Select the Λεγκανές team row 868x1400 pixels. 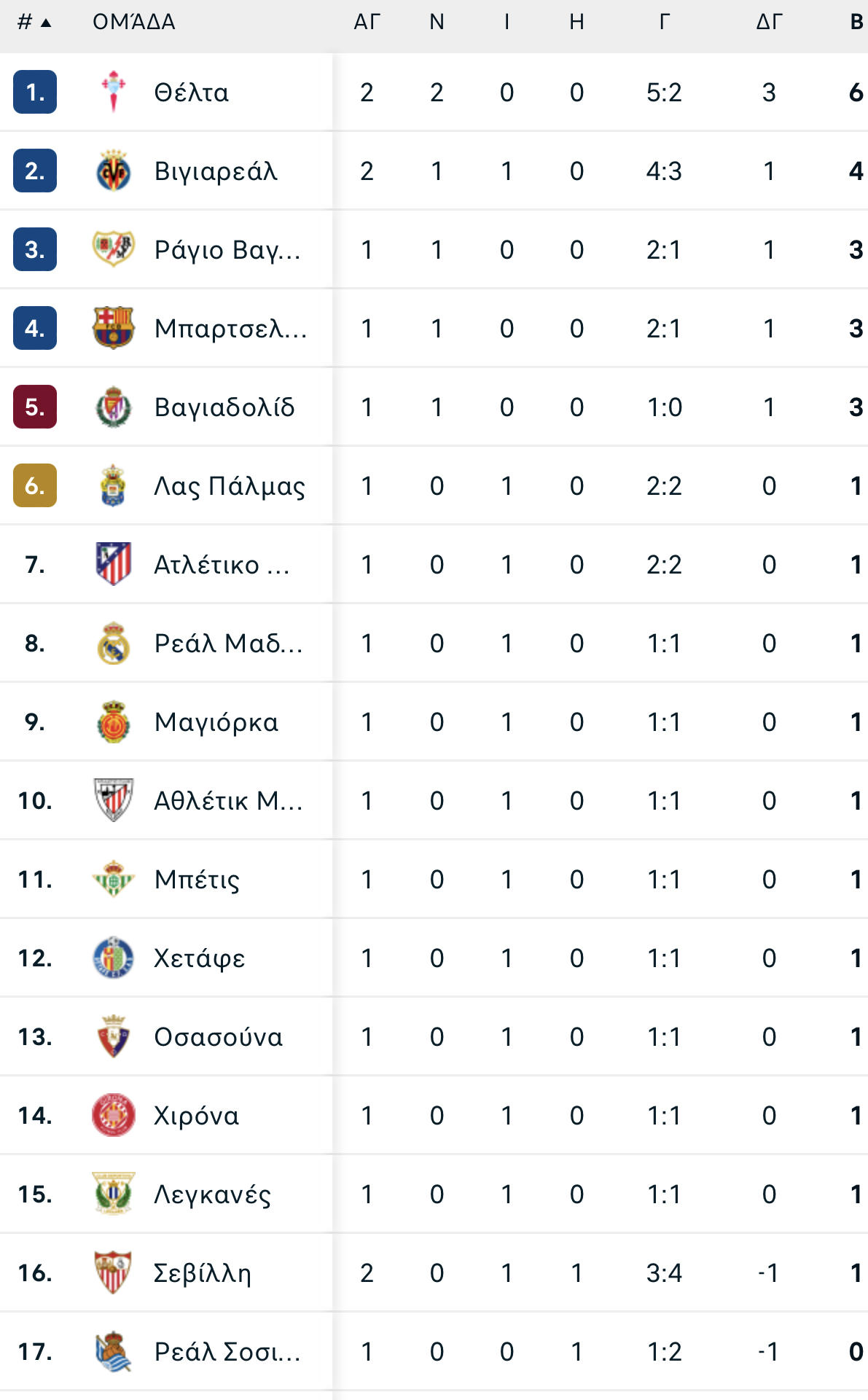[x=434, y=1194]
